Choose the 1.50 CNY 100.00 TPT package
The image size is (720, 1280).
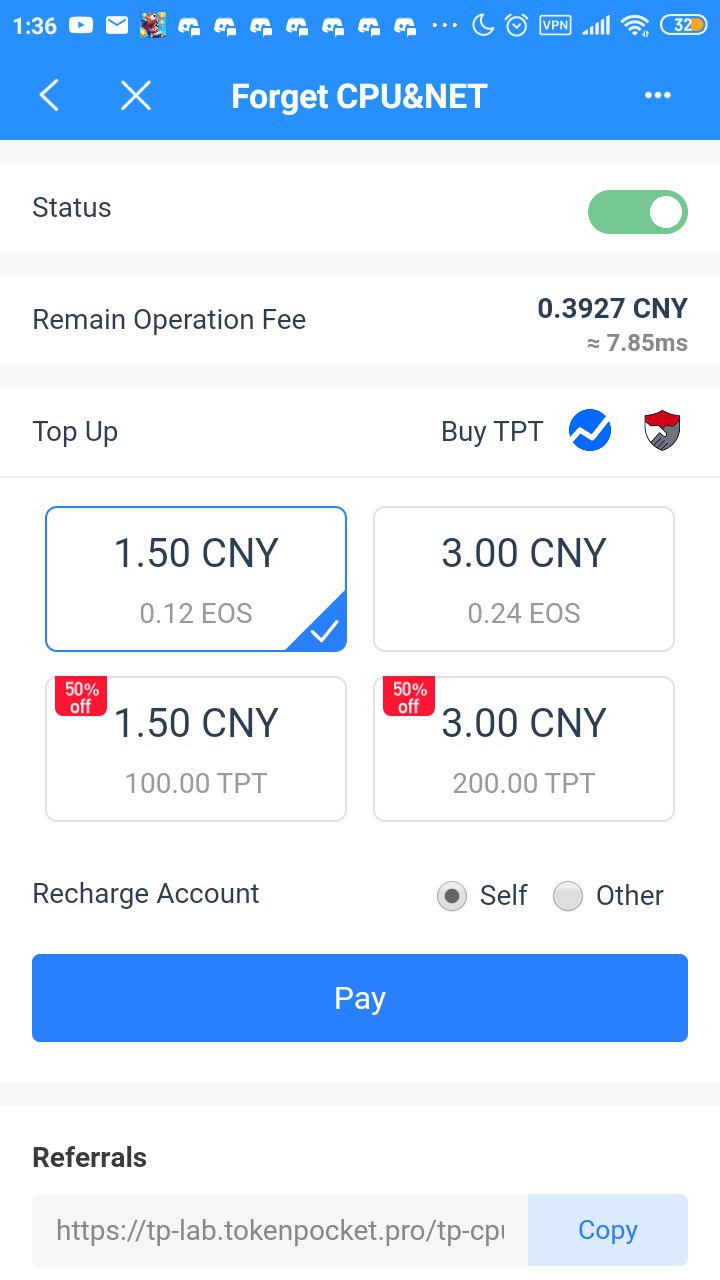point(196,749)
